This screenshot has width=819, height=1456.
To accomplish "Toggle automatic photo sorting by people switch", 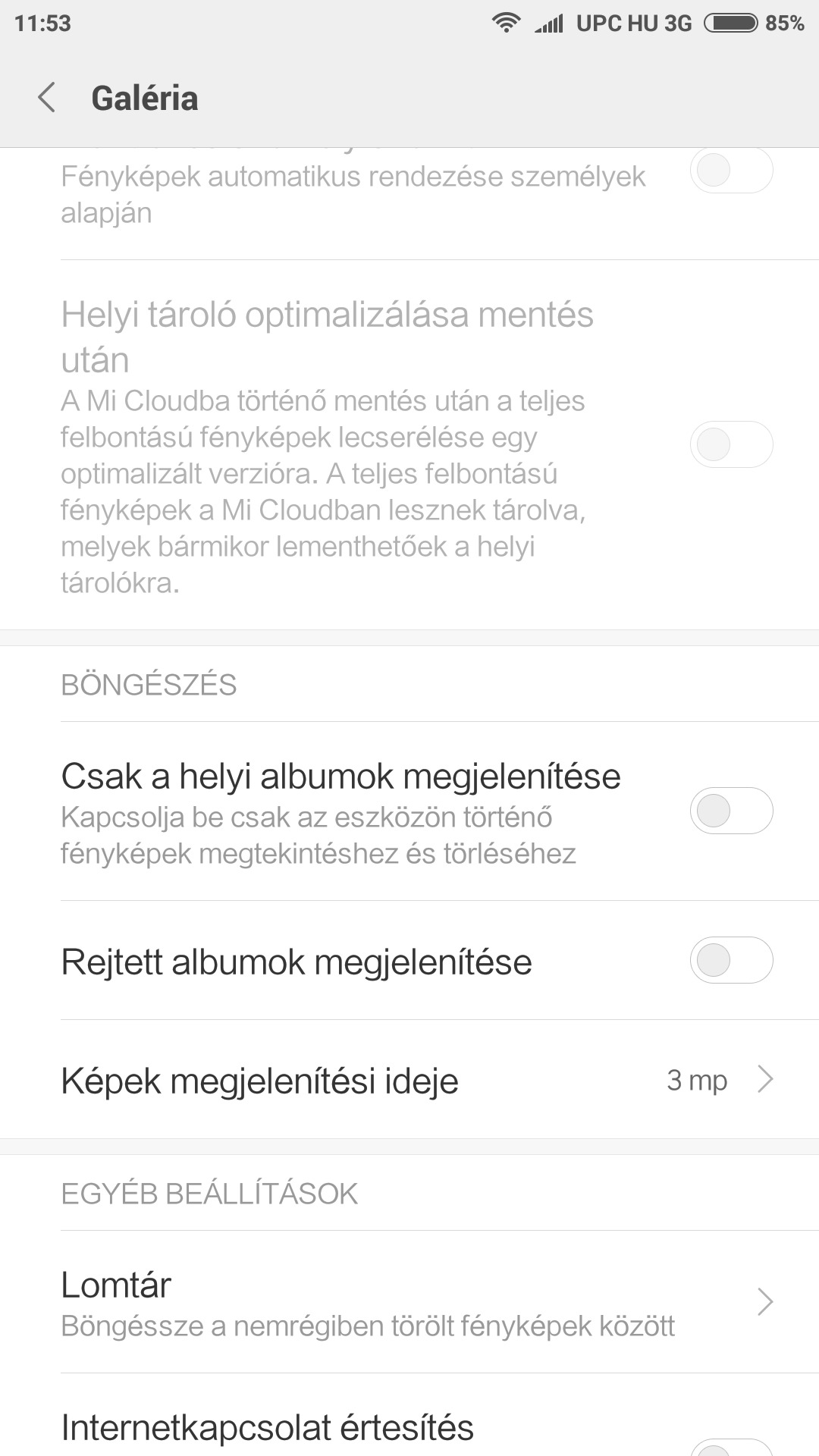I will click(x=731, y=170).
